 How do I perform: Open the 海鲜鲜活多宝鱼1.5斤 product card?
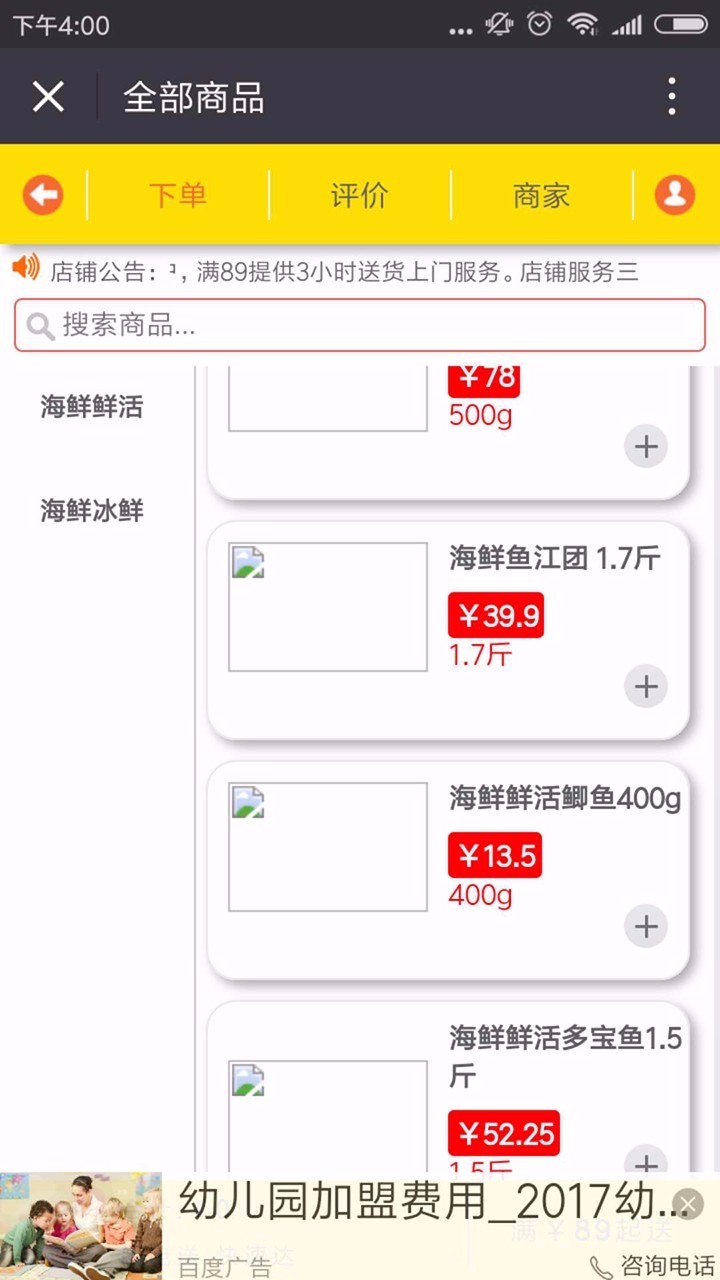(449, 1088)
